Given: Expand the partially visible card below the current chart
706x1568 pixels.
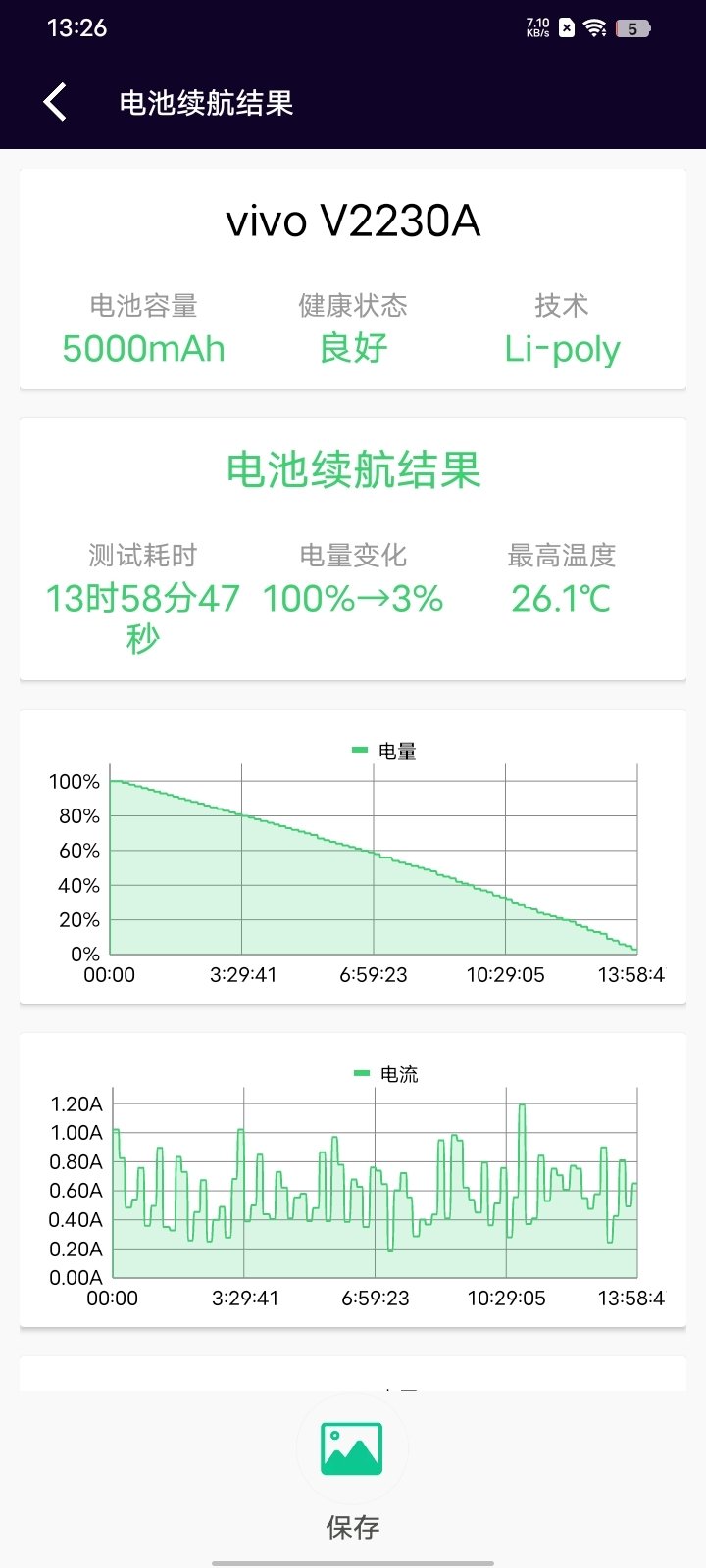Looking at the screenshot, I should click(352, 1372).
